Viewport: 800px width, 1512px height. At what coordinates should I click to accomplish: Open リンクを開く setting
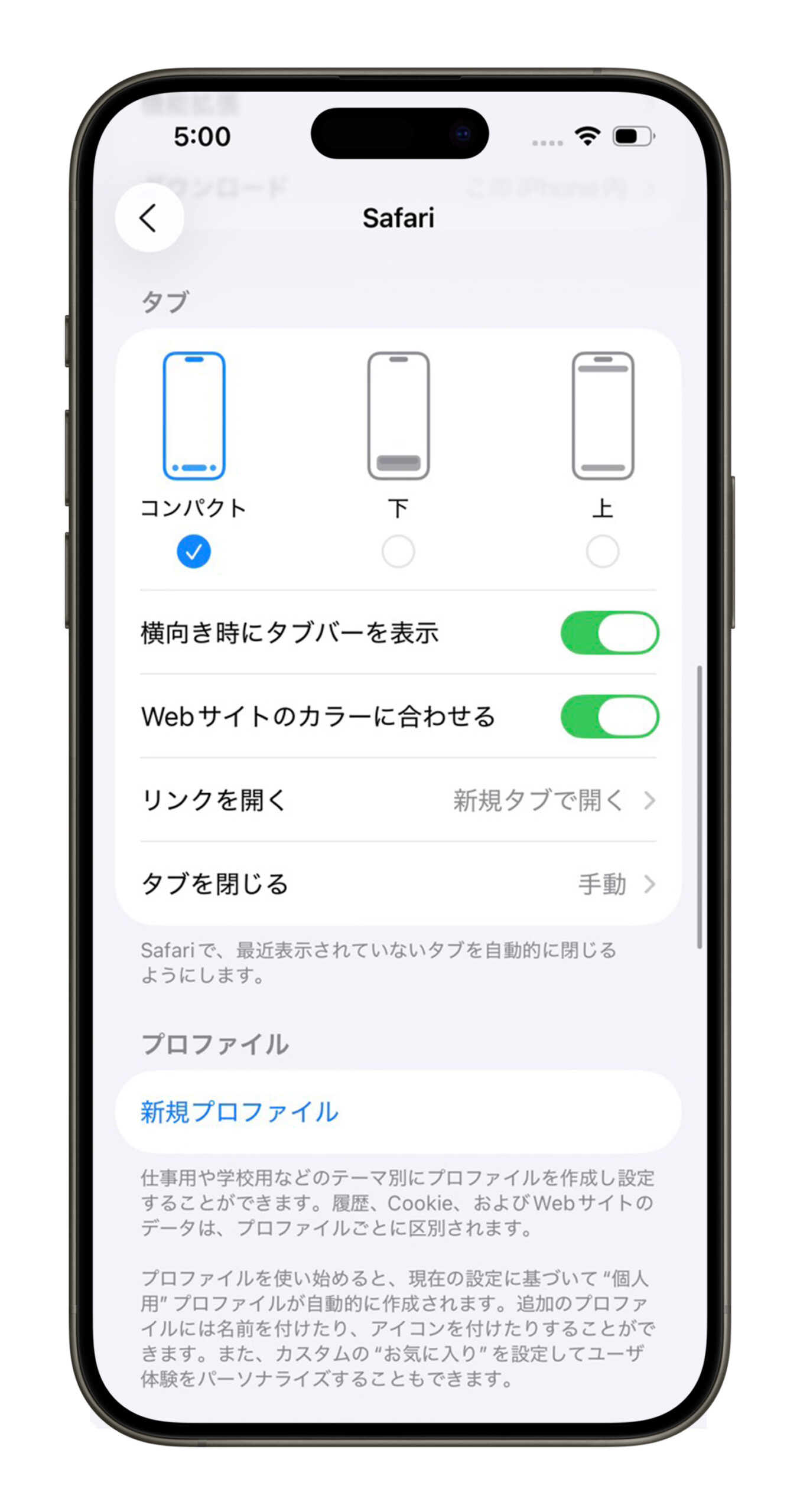(x=398, y=800)
